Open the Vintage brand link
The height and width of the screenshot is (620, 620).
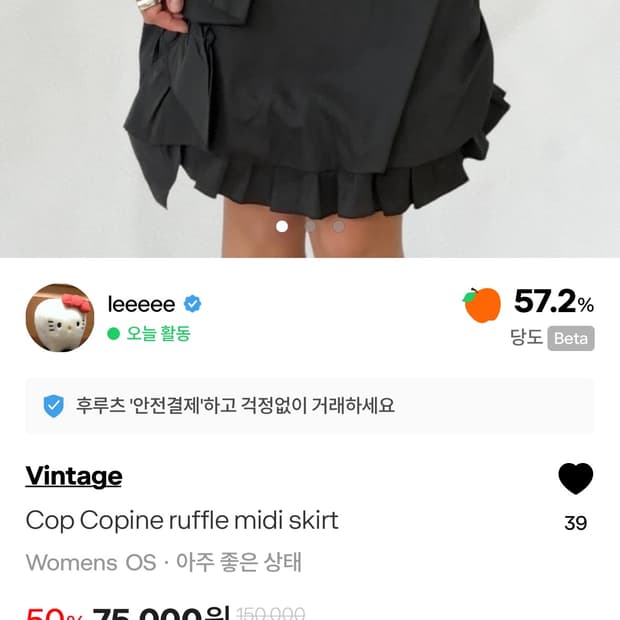pyautogui.click(x=74, y=476)
